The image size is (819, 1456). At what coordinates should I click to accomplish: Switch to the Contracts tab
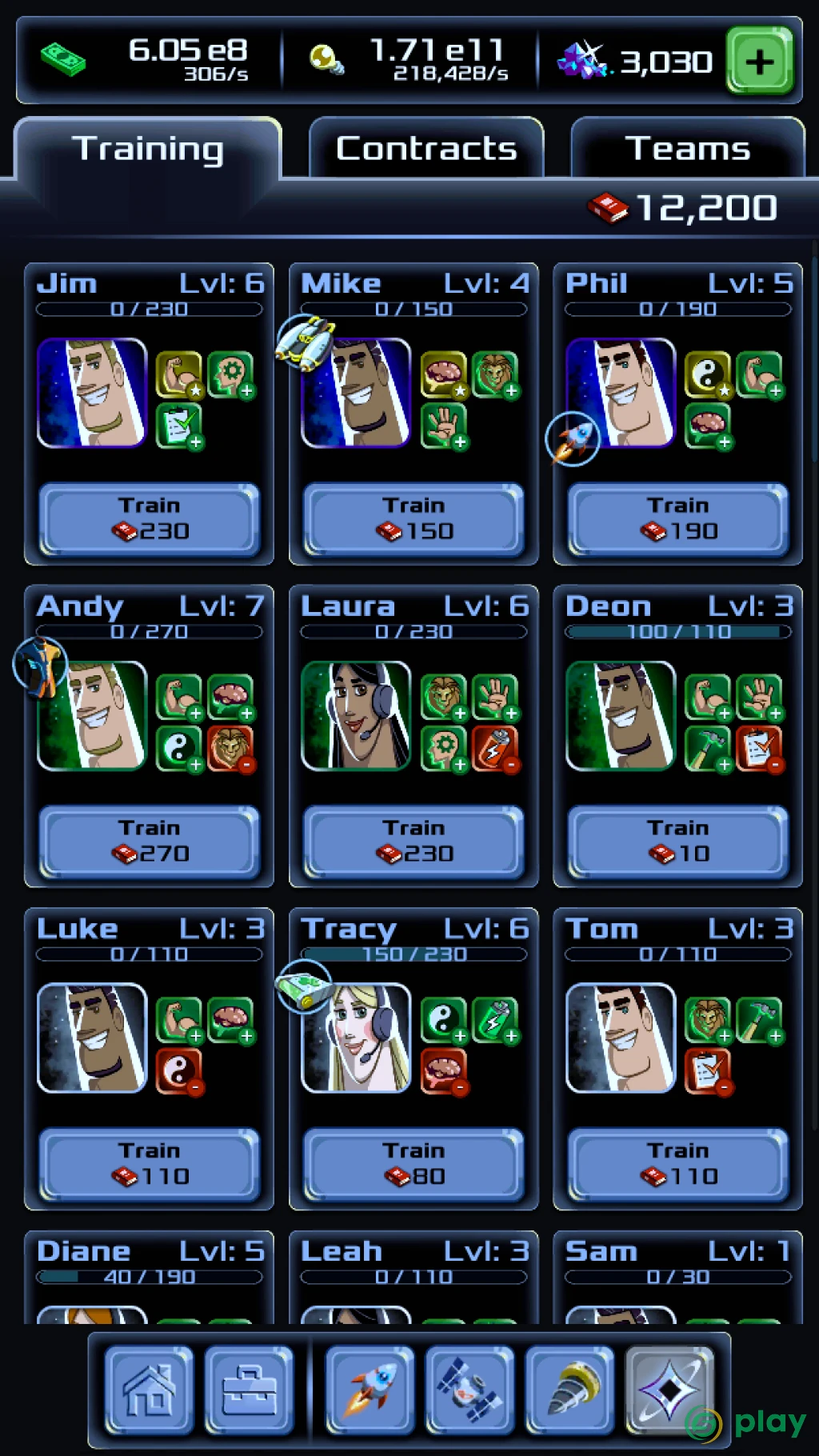coord(426,149)
